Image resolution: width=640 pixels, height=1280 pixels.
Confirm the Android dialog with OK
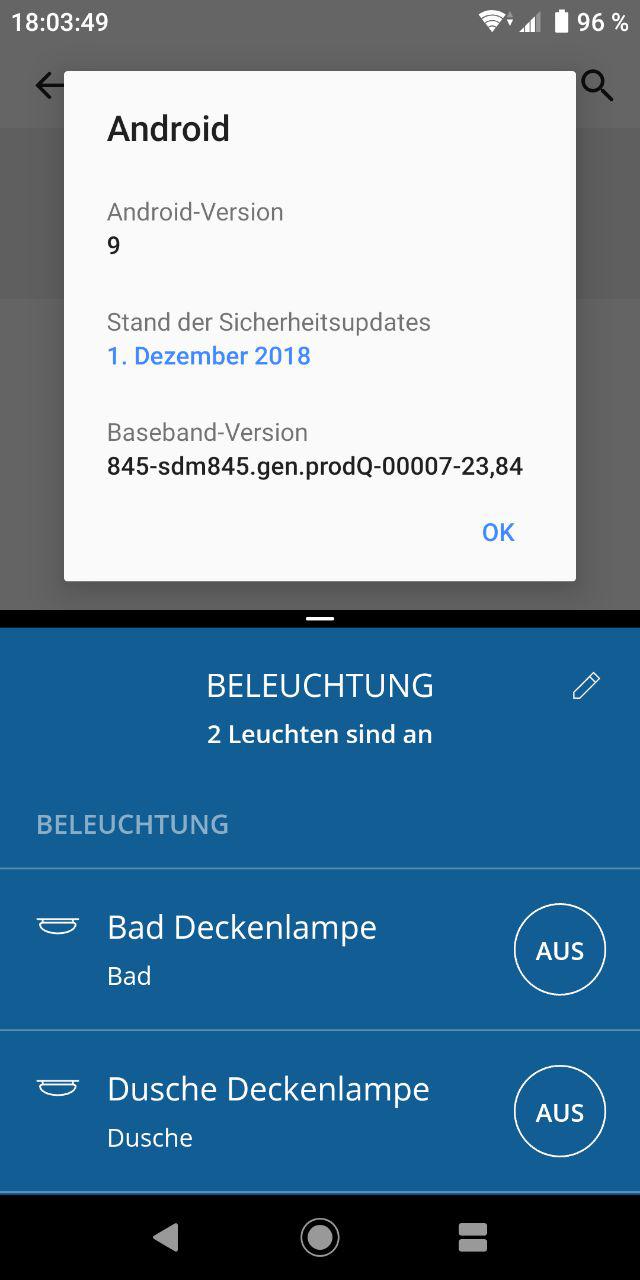498,532
